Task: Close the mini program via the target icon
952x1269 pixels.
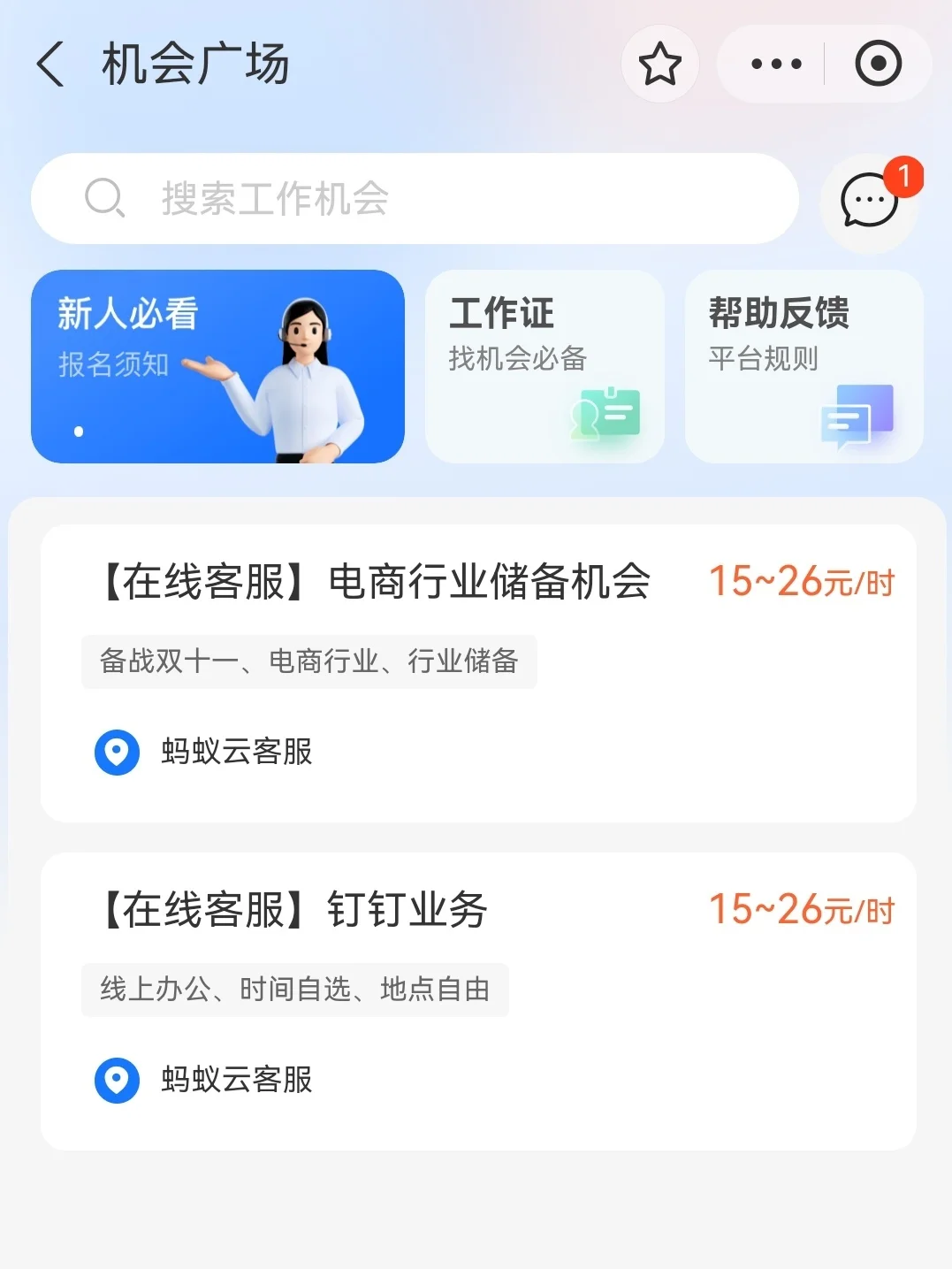Action: tap(878, 65)
